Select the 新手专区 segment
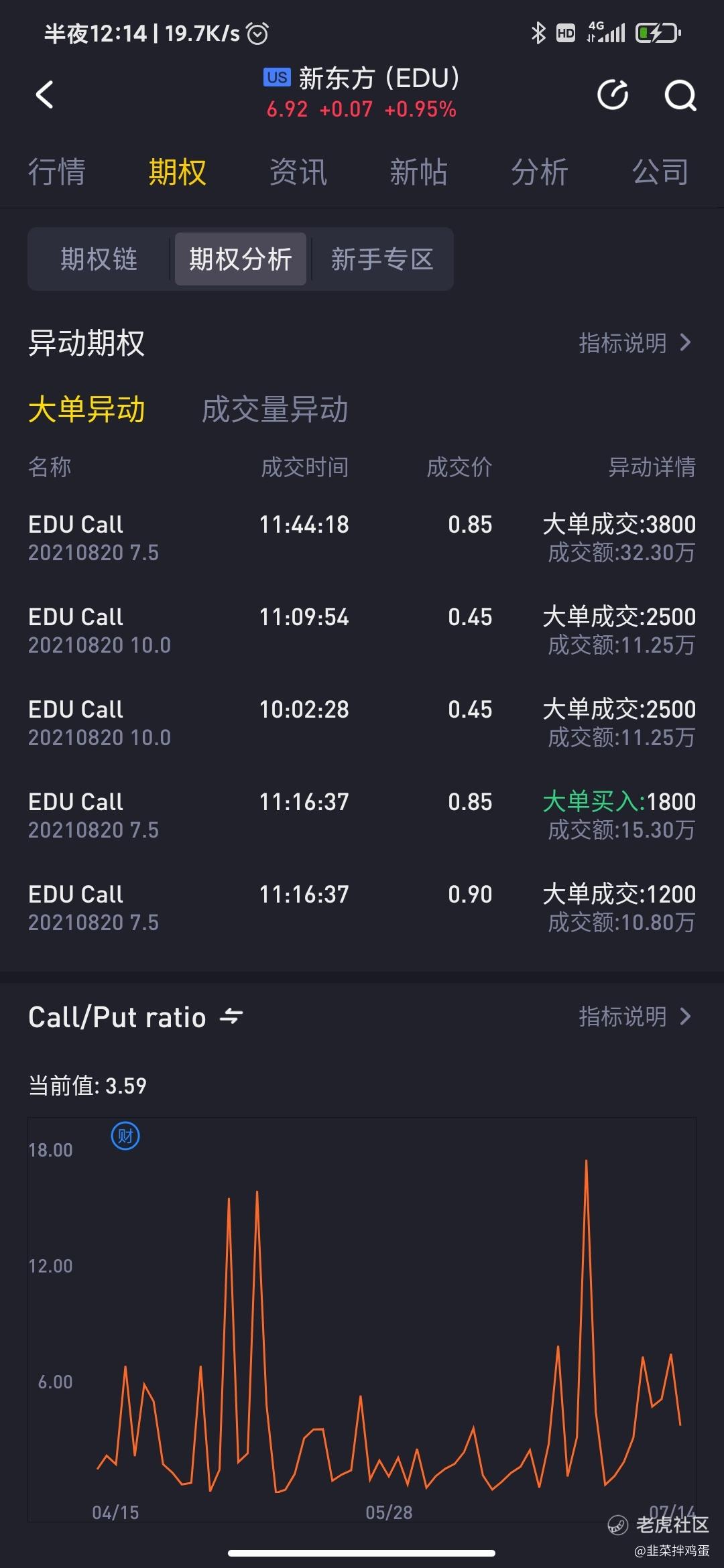The width and height of the screenshot is (724, 1568). click(382, 259)
